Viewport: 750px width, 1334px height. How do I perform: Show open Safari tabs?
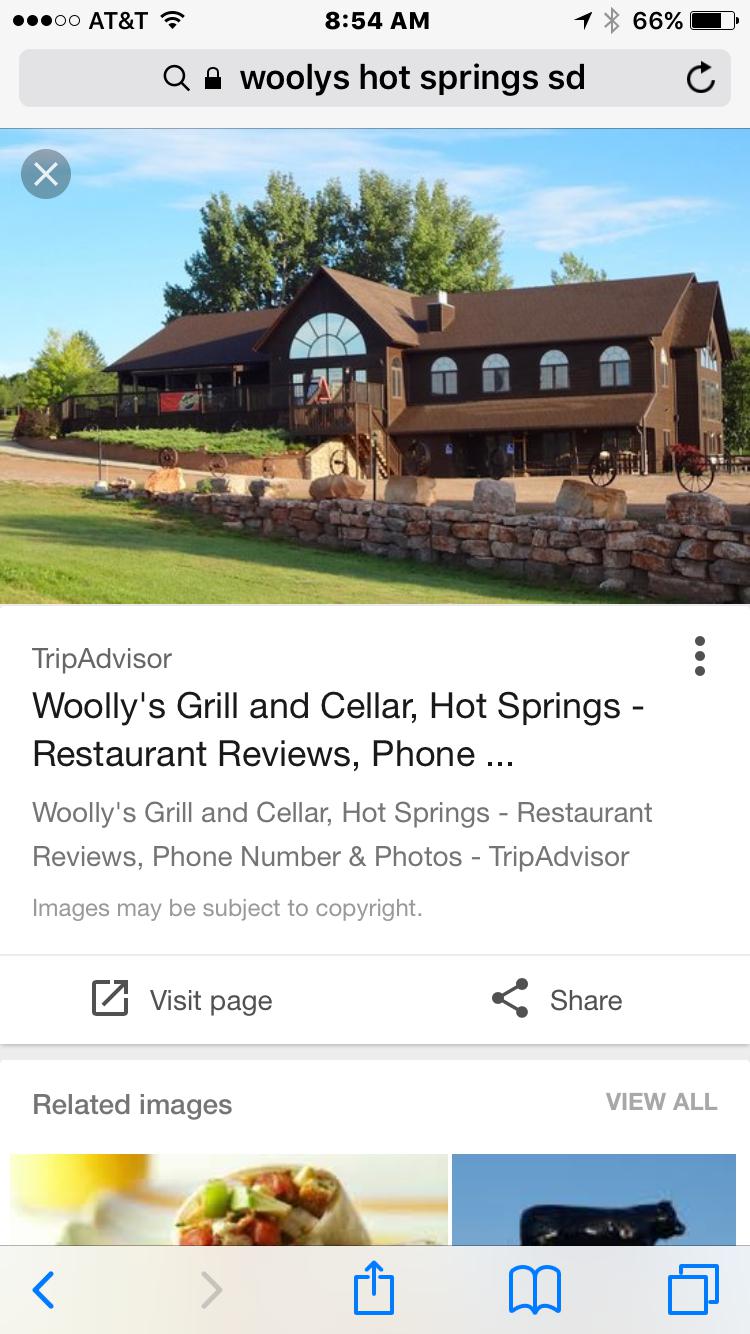pyautogui.click(x=693, y=1290)
